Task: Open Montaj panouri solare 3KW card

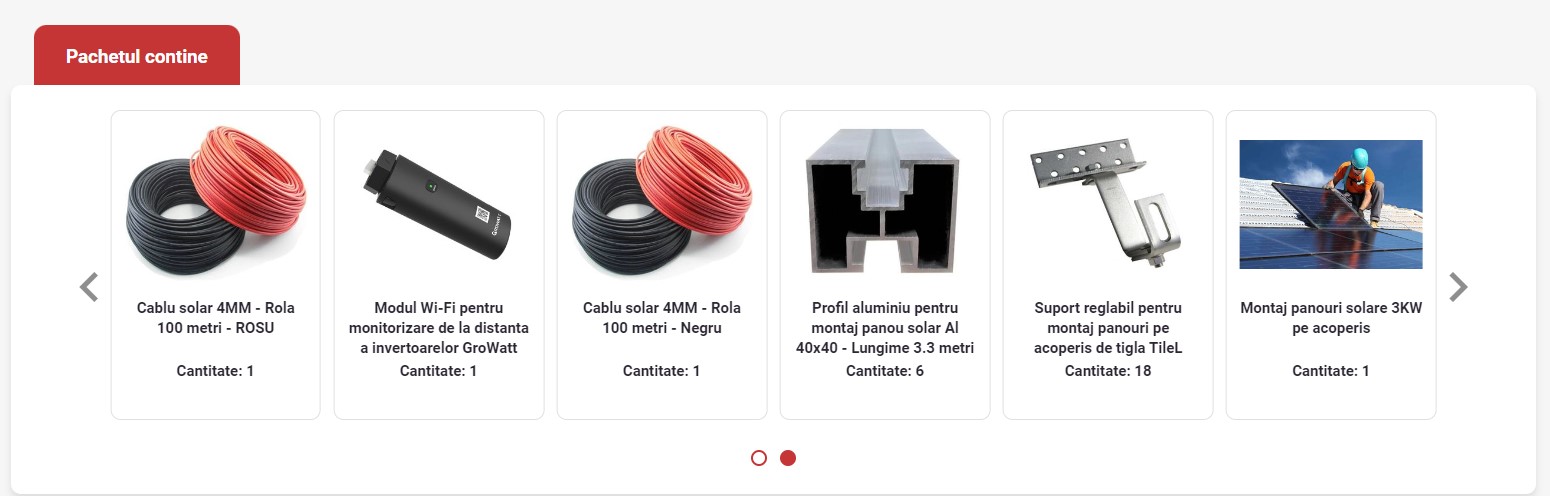Action: (1330, 264)
